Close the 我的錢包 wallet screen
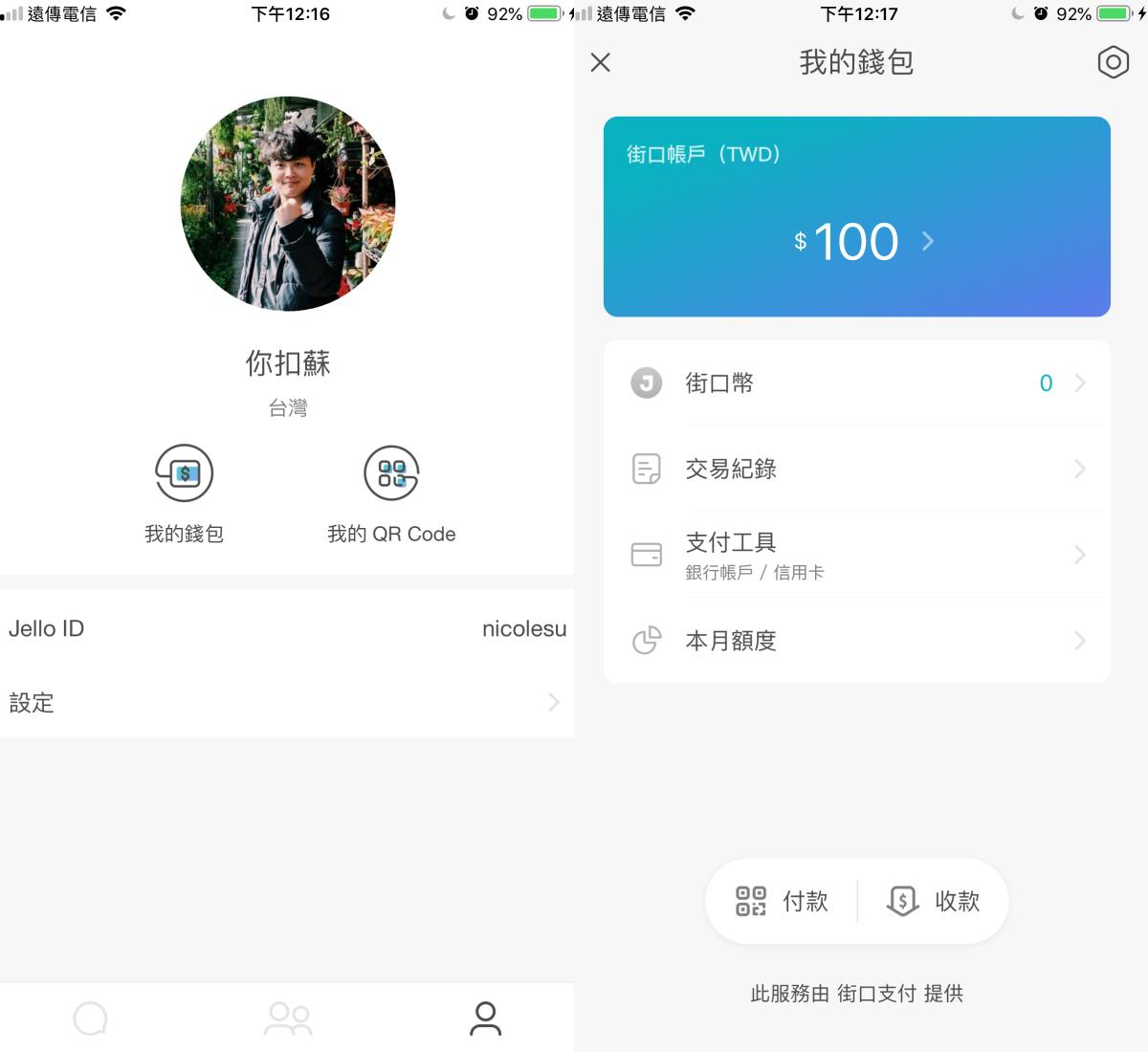Screen dimensions: 1148x1052 click(601, 63)
